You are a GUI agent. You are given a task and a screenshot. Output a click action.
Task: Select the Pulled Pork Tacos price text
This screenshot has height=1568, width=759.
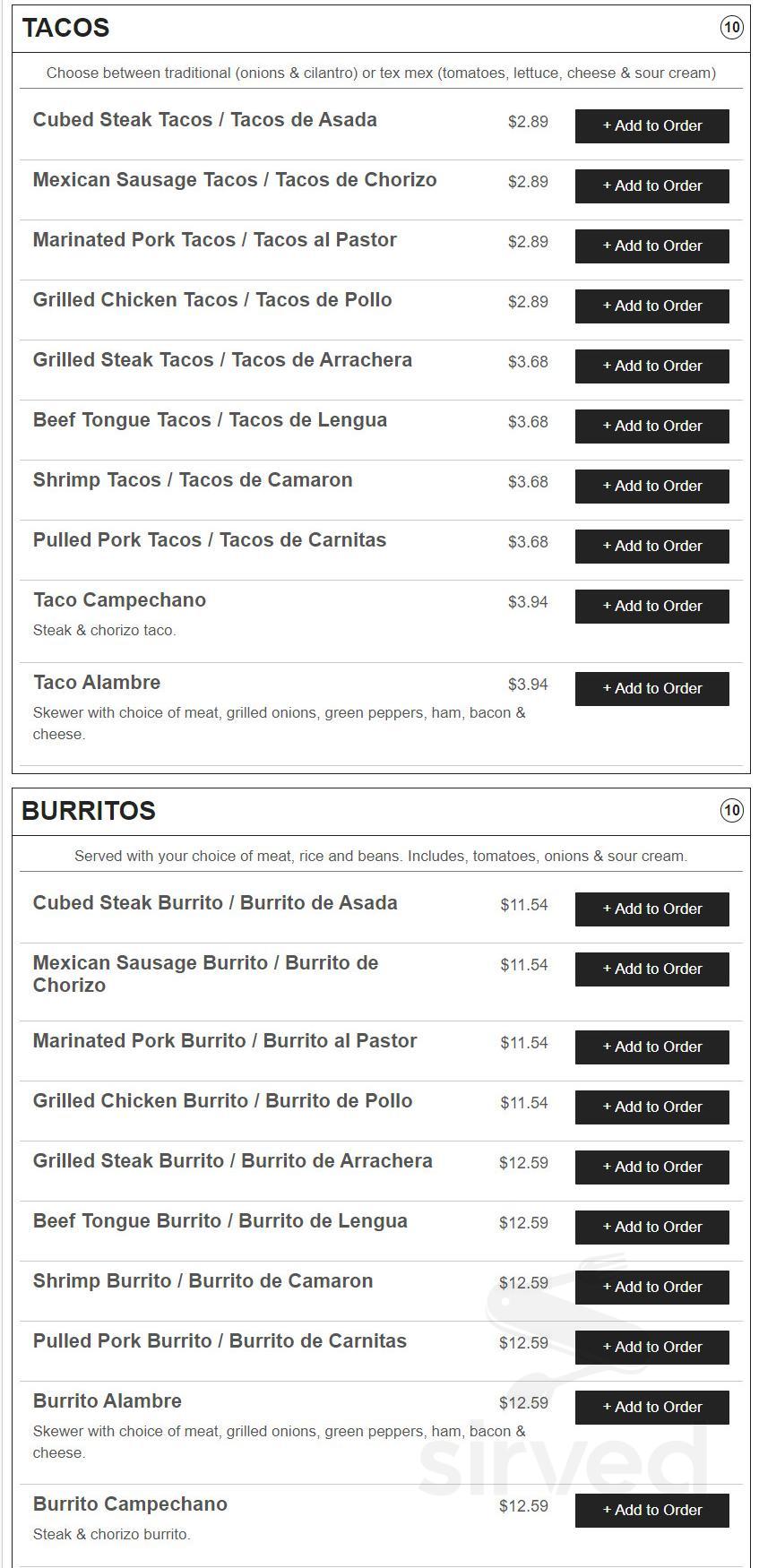coord(527,541)
